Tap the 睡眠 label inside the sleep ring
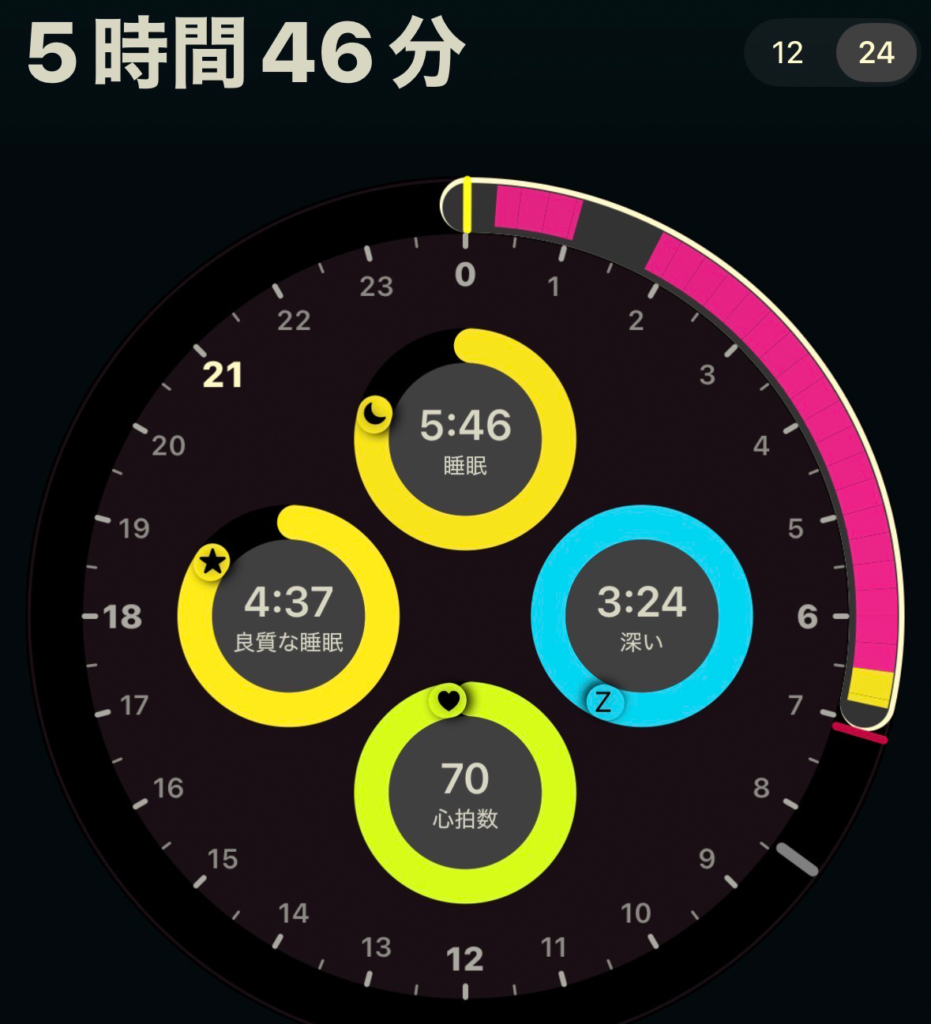The height and width of the screenshot is (1024, 931). pyautogui.click(x=464, y=466)
